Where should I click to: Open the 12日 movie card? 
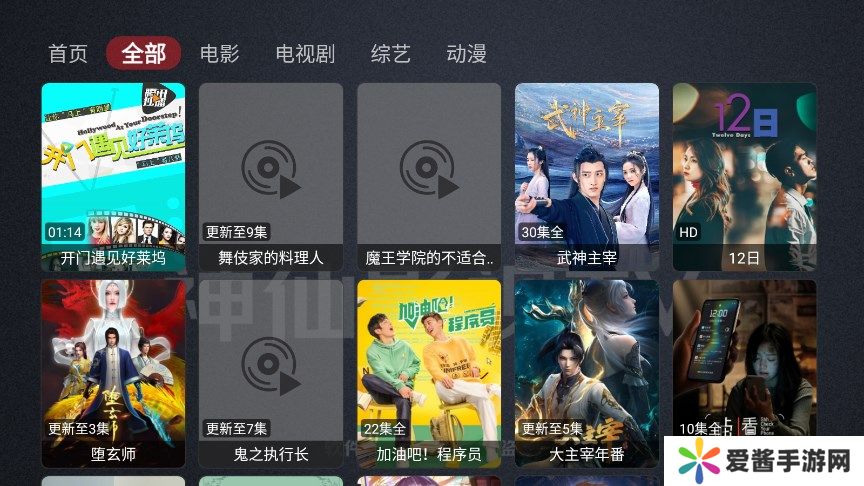(744, 175)
